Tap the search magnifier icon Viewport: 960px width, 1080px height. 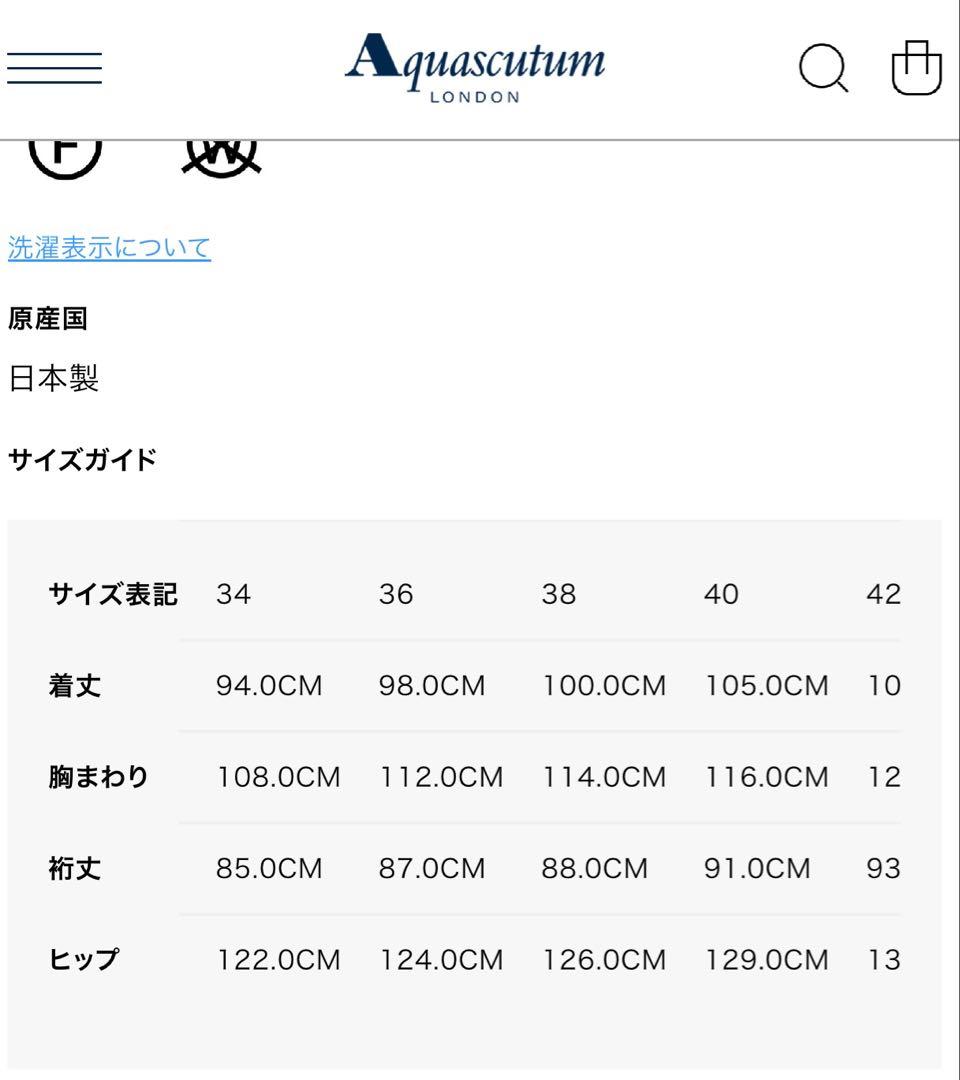[823, 70]
